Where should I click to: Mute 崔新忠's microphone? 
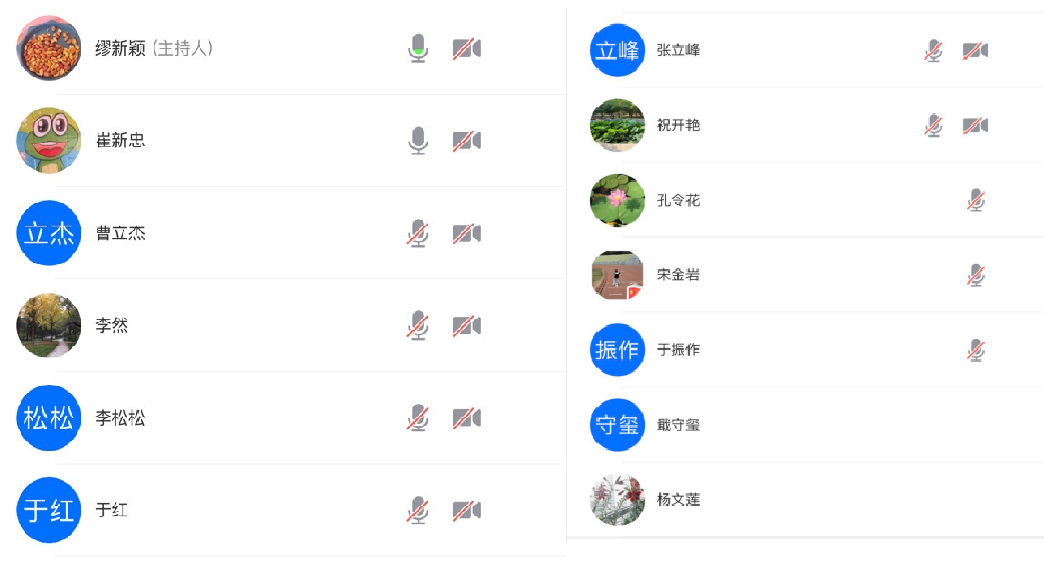pyautogui.click(x=418, y=141)
